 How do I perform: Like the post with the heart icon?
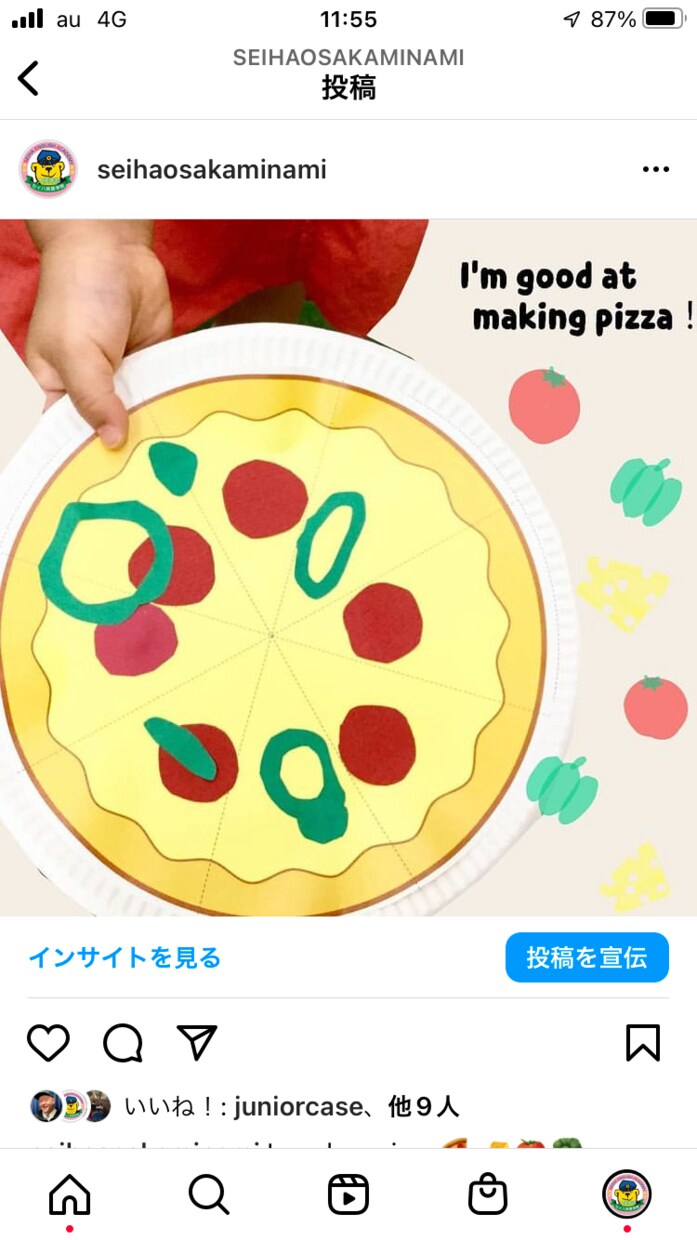pyautogui.click(x=48, y=1043)
